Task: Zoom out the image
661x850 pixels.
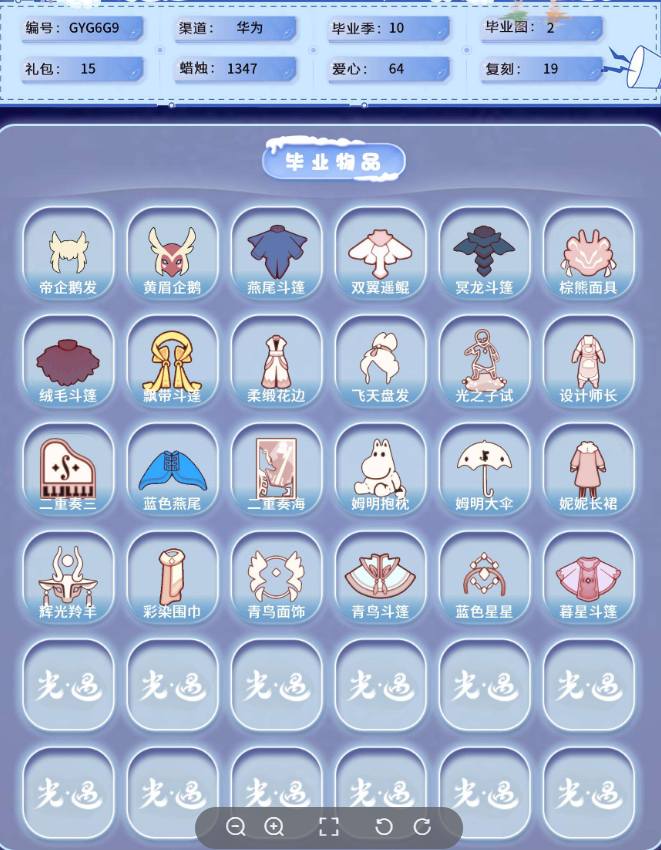Action: click(236, 827)
